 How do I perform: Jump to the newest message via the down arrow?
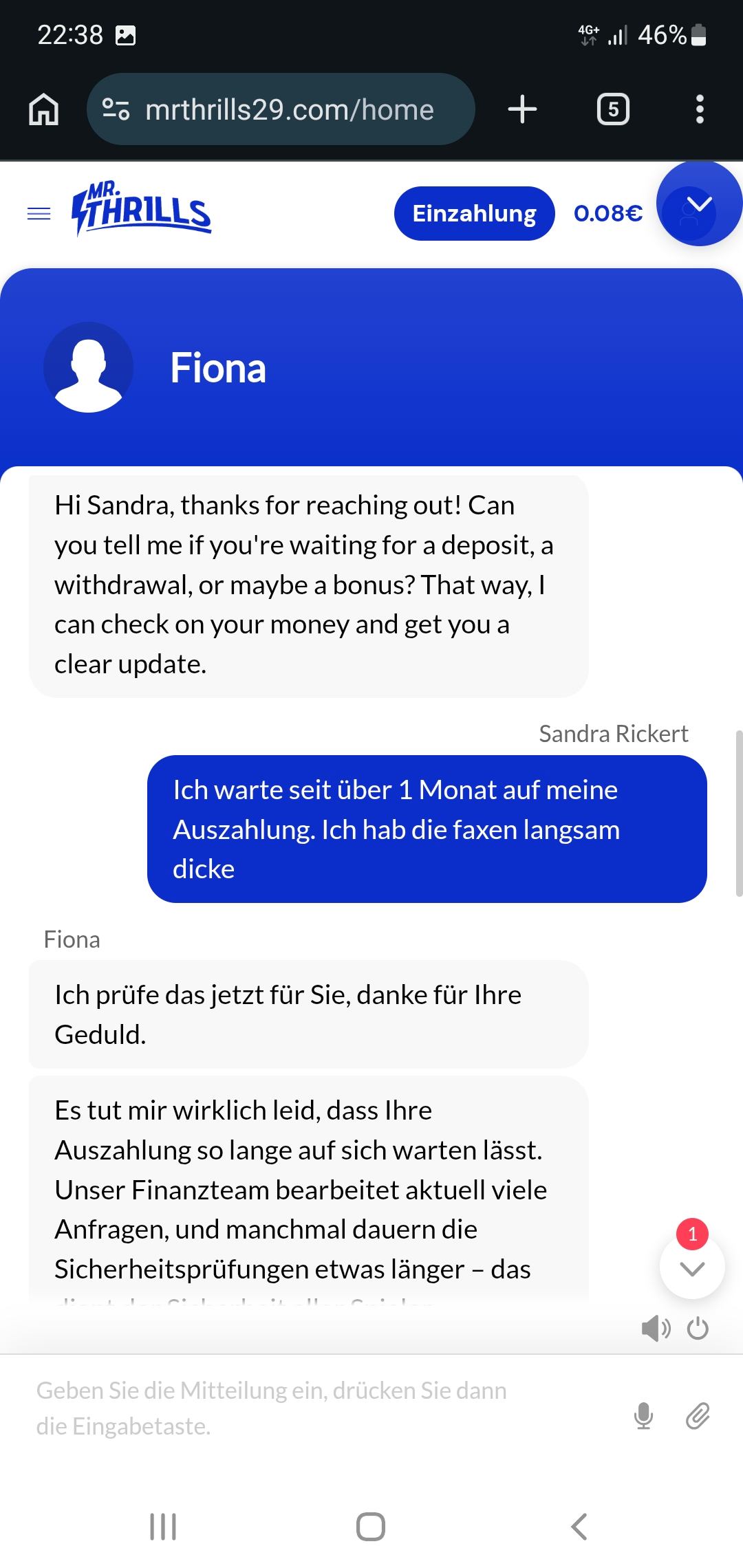692,1268
